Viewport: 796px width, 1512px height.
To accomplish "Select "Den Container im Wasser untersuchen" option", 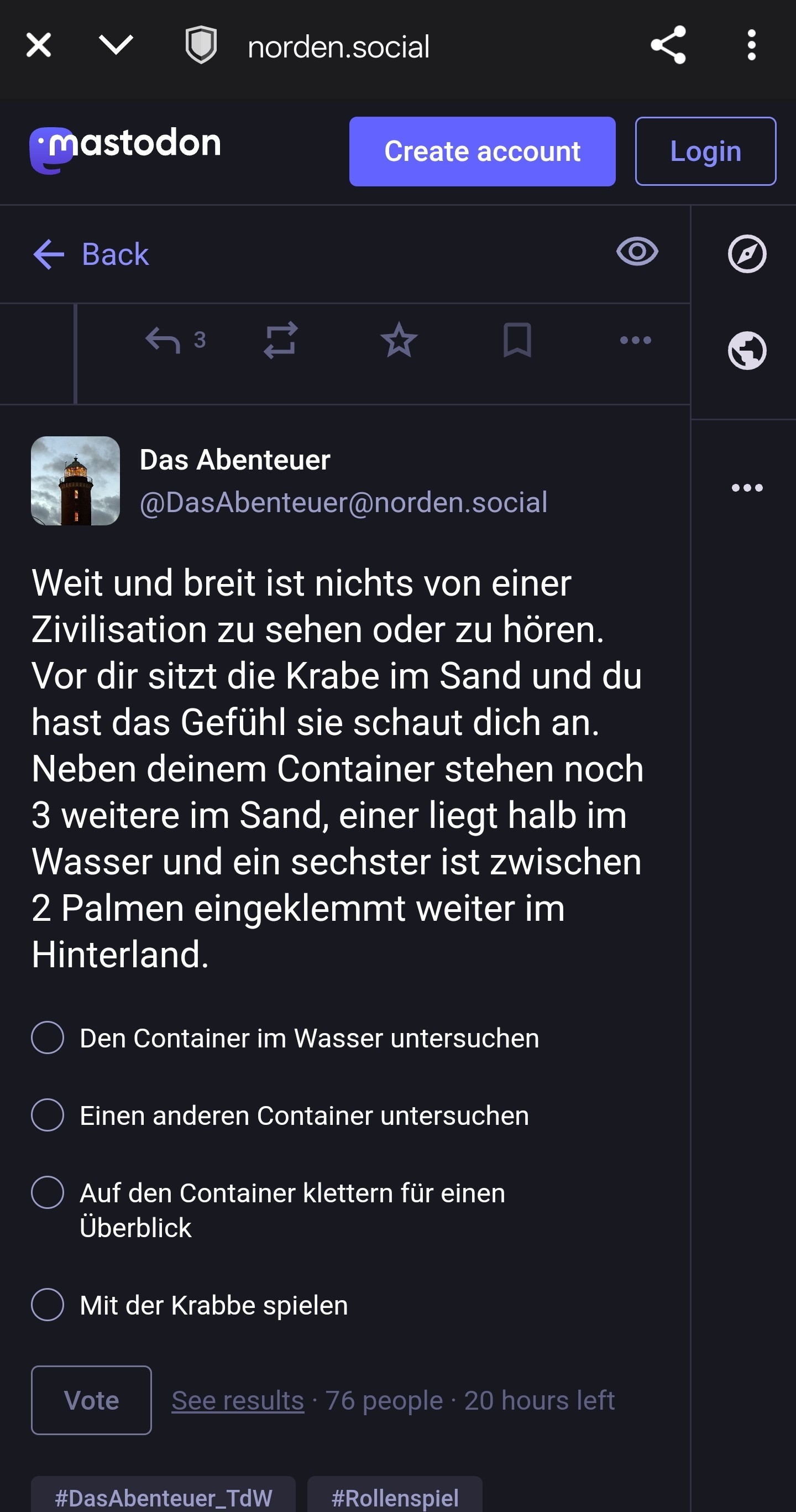I will tap(48, 1037).
